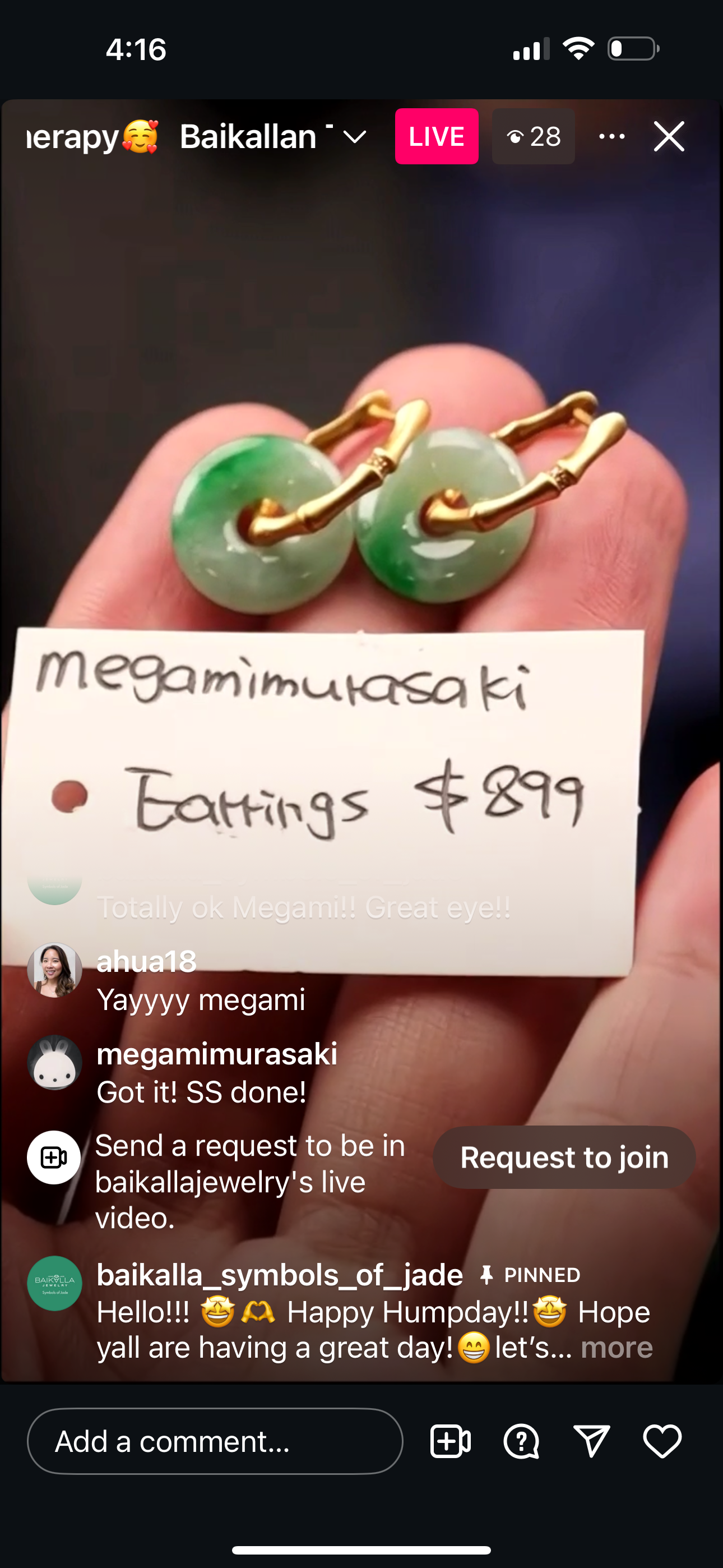This screenshot has height=1568, width=723.
Task: Focus the Add a comment field
Action: click(215, 1441)
